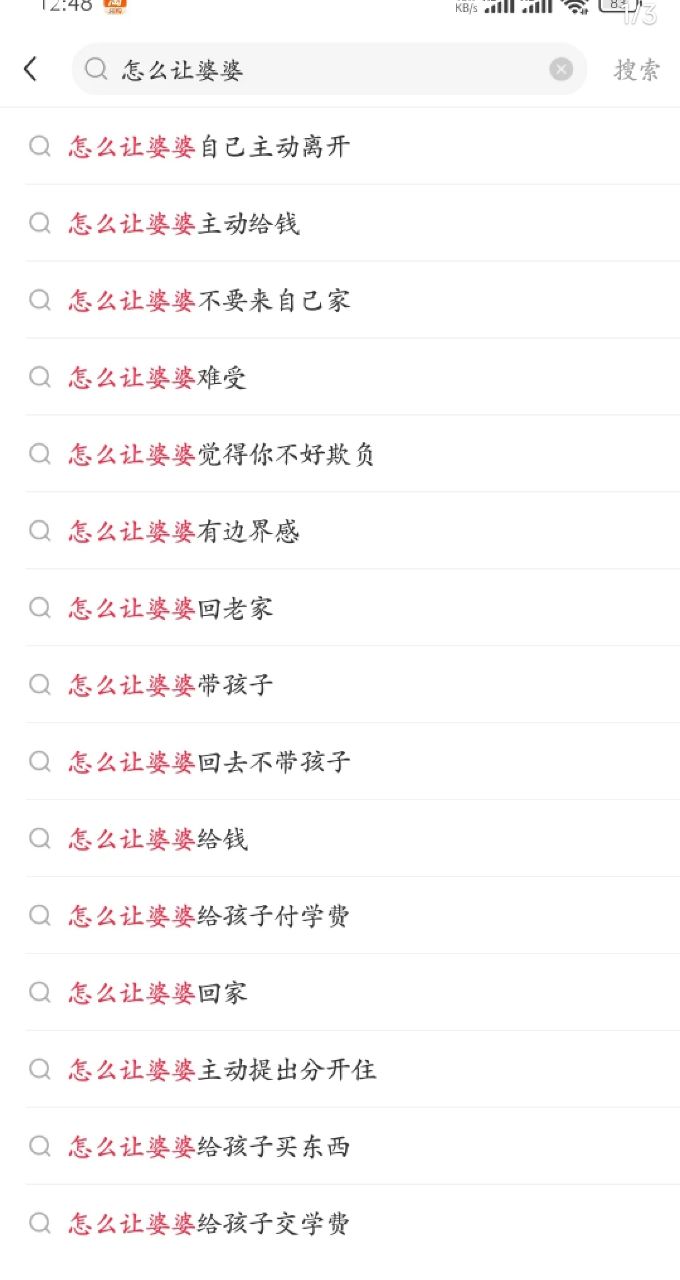
Task: Choose 怎么让婆婆主动提出分开住
Action: (x=222, y=1071)
